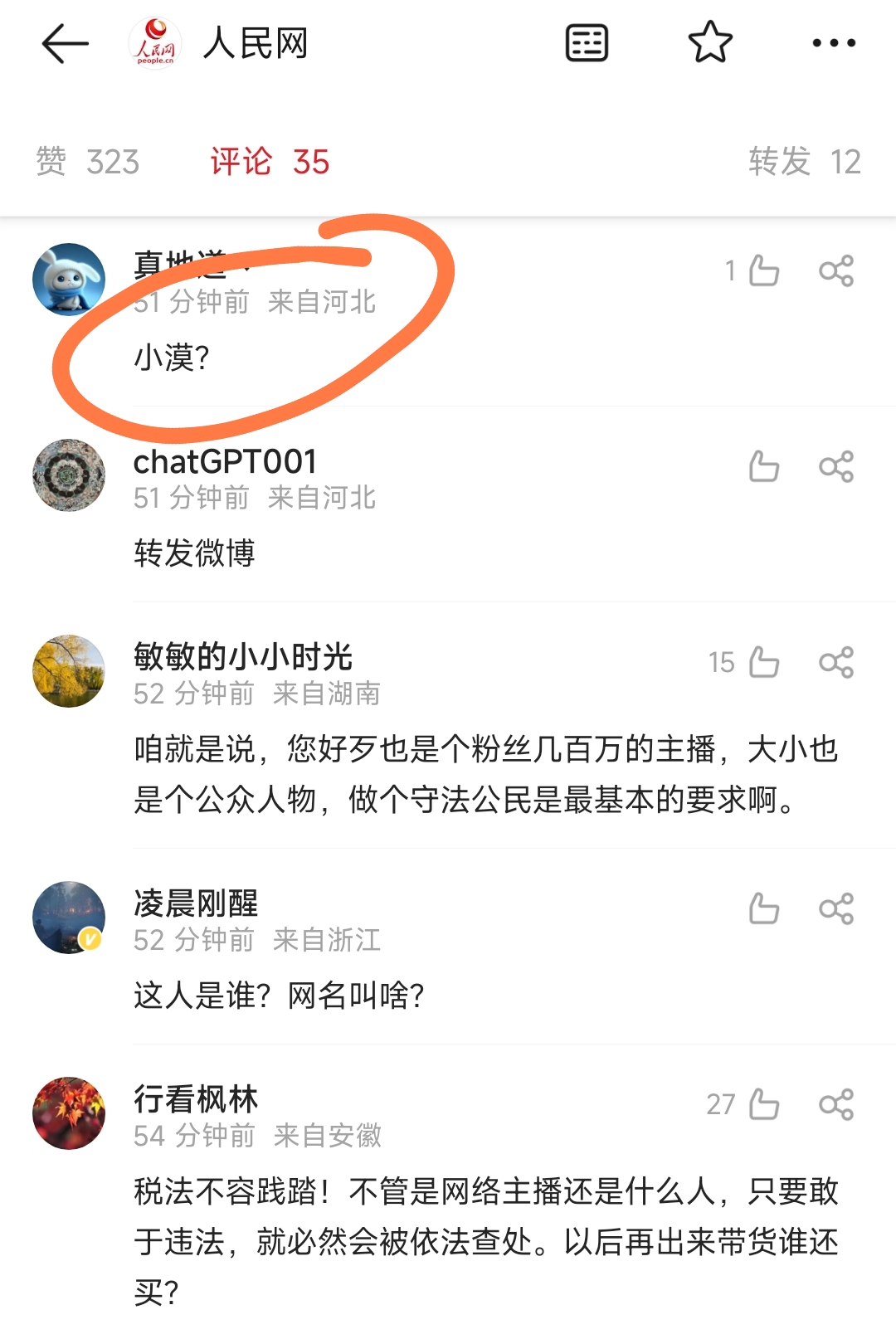Open the three-dot more options menu
896x1339 pixels.
tap(834, 43)
